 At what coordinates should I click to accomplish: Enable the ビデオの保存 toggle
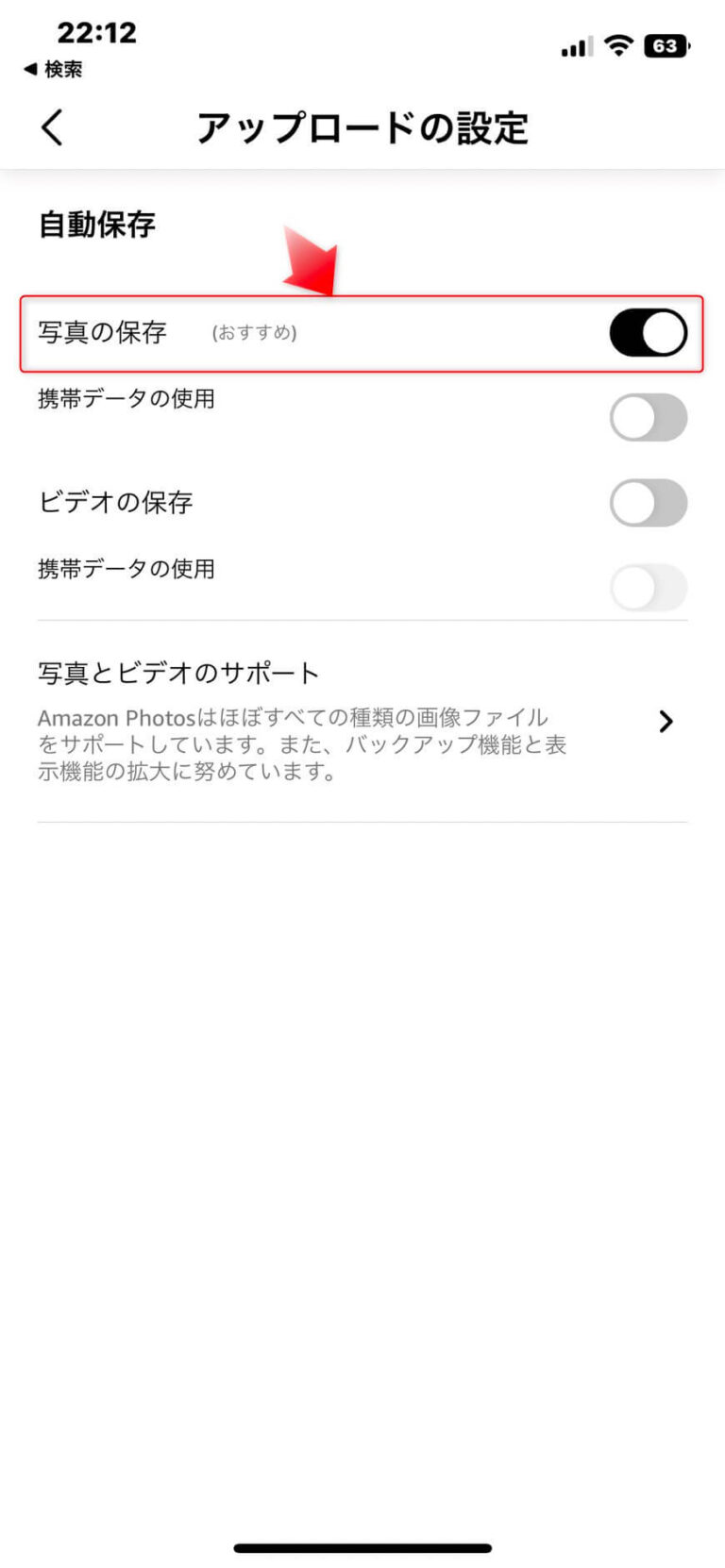tap(649, 503)
